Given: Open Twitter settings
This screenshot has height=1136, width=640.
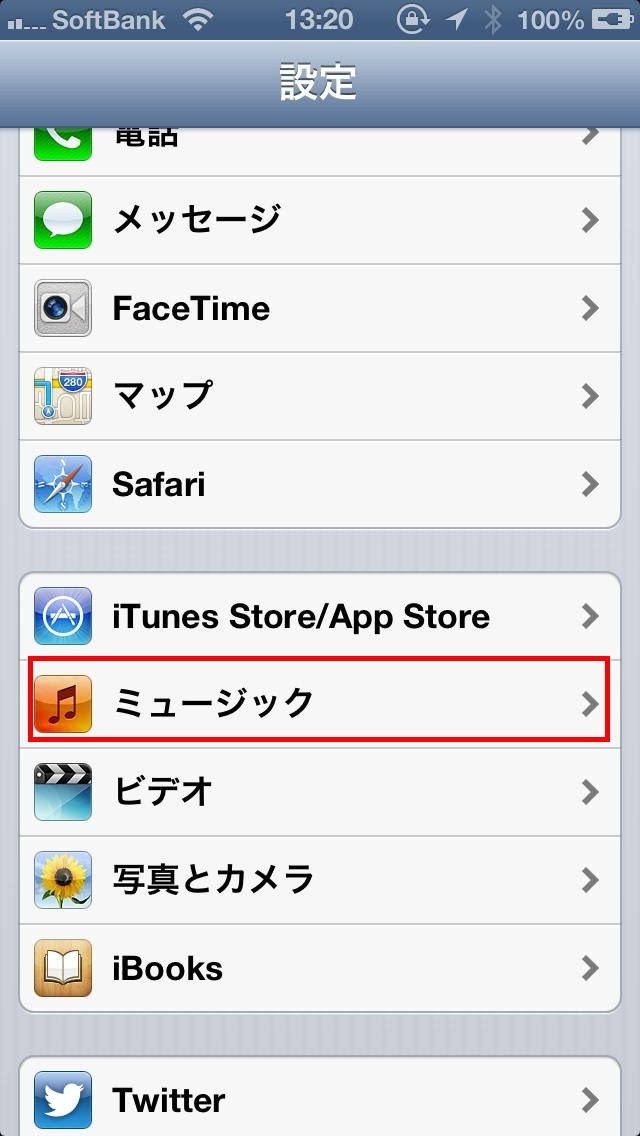Looking at the screenshot, I should (320, 1100).
